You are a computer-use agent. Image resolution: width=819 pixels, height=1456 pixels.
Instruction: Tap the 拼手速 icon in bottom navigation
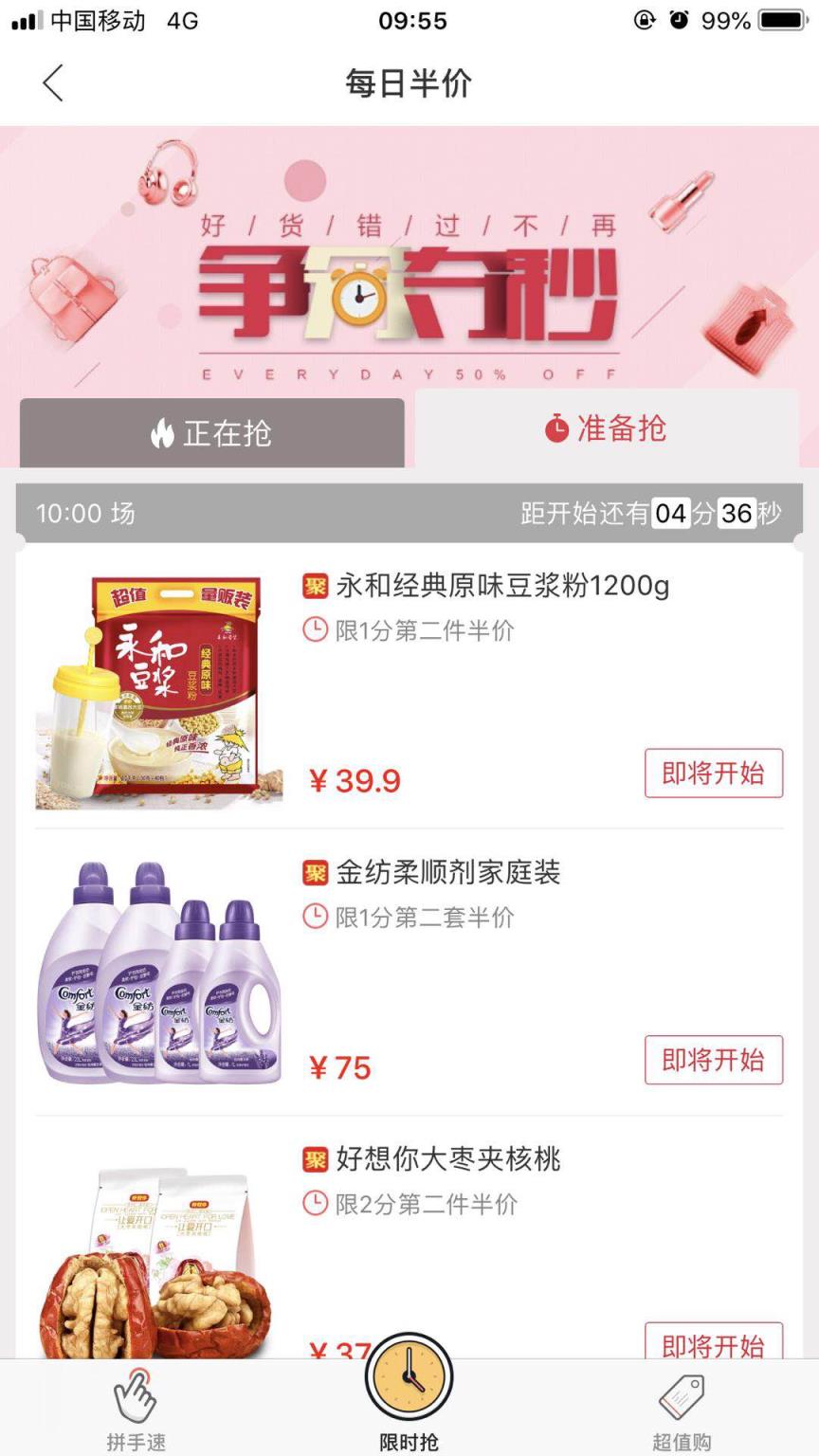(x=134, y=1395)
